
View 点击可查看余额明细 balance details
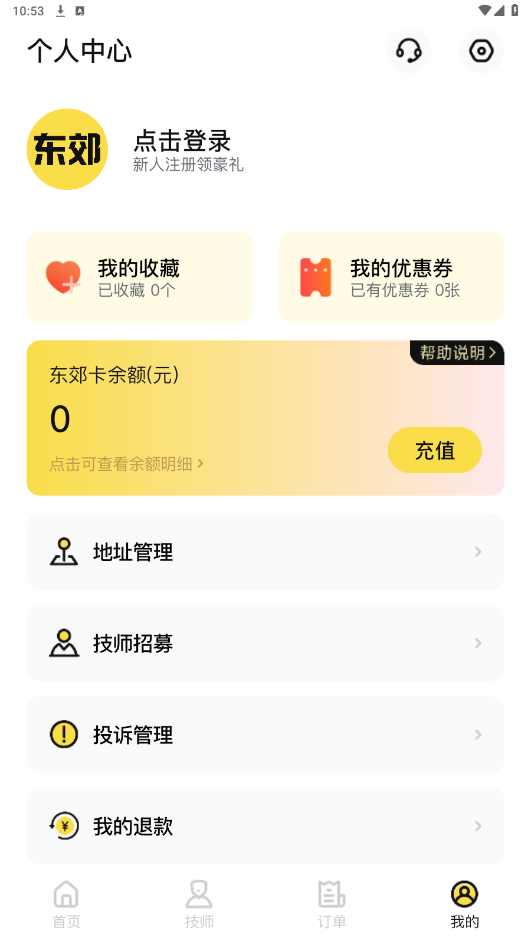pos(126,464)
